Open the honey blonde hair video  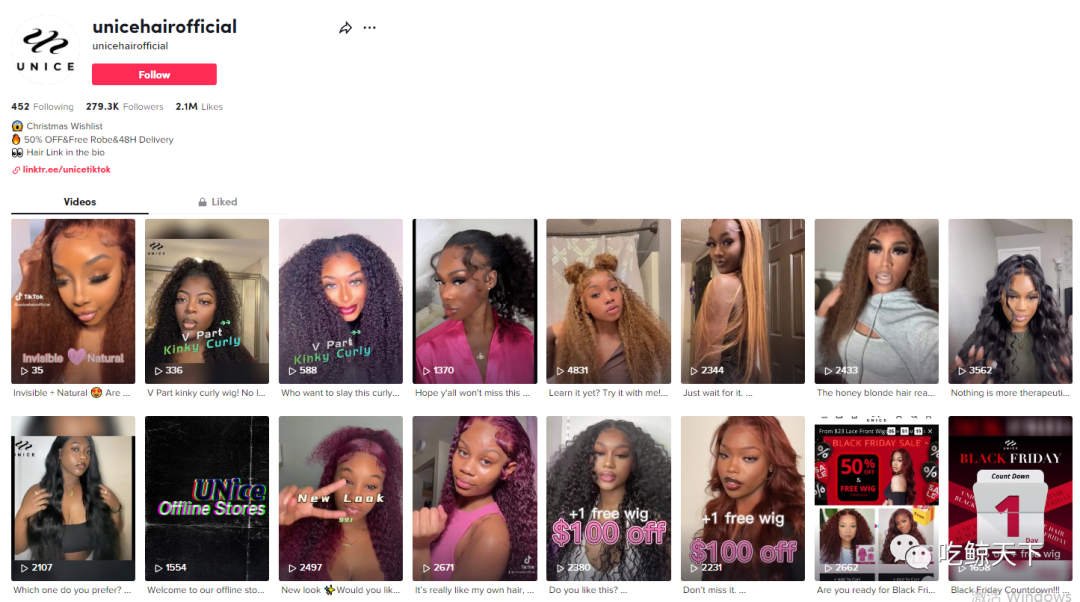pos(877,301)
